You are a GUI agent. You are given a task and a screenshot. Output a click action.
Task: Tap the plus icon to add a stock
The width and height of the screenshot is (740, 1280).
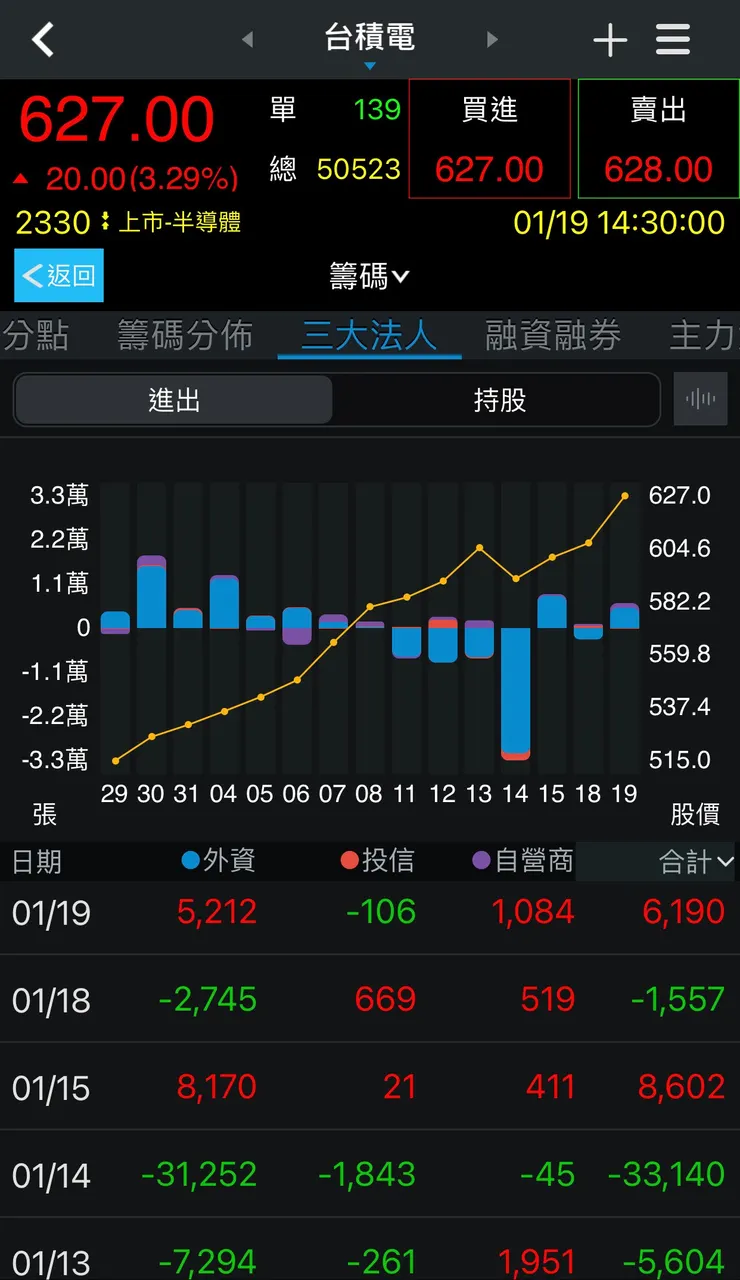pos(609,39)
